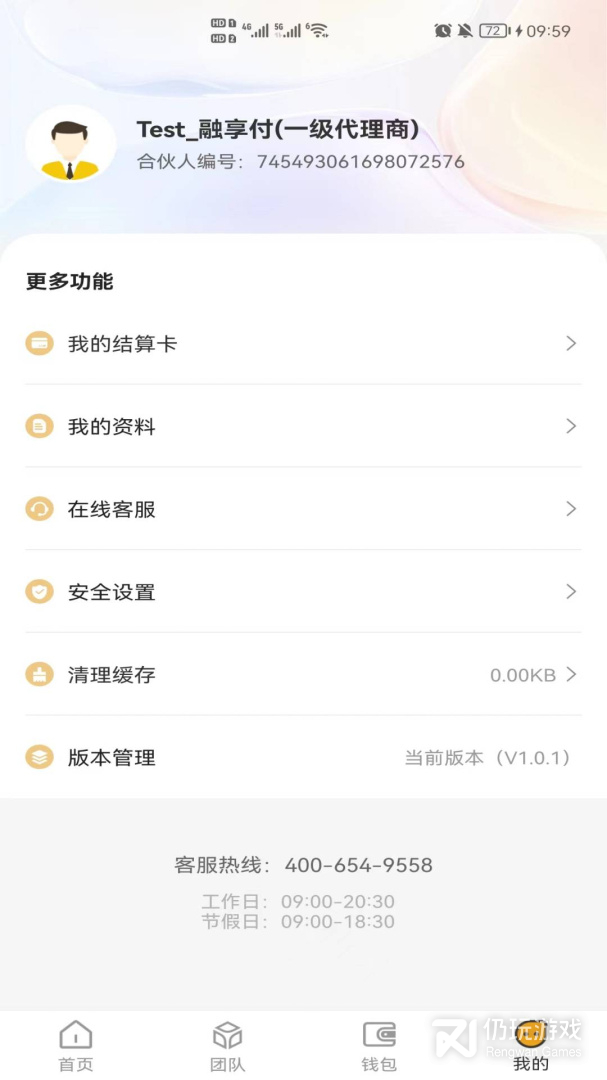Contact 在线客服 online support
607x1080 pixels.
(302, 510)
